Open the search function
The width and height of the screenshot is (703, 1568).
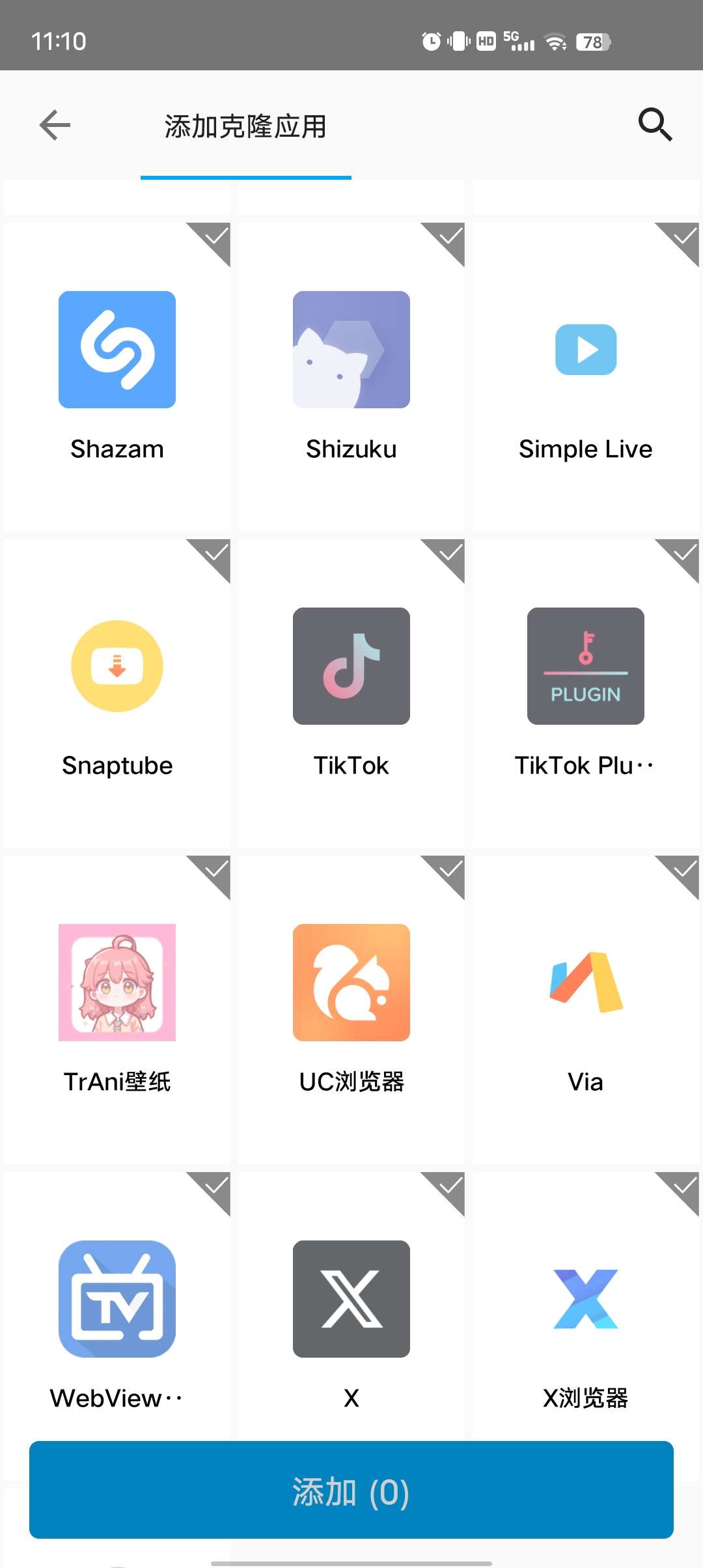coord(655,124)
